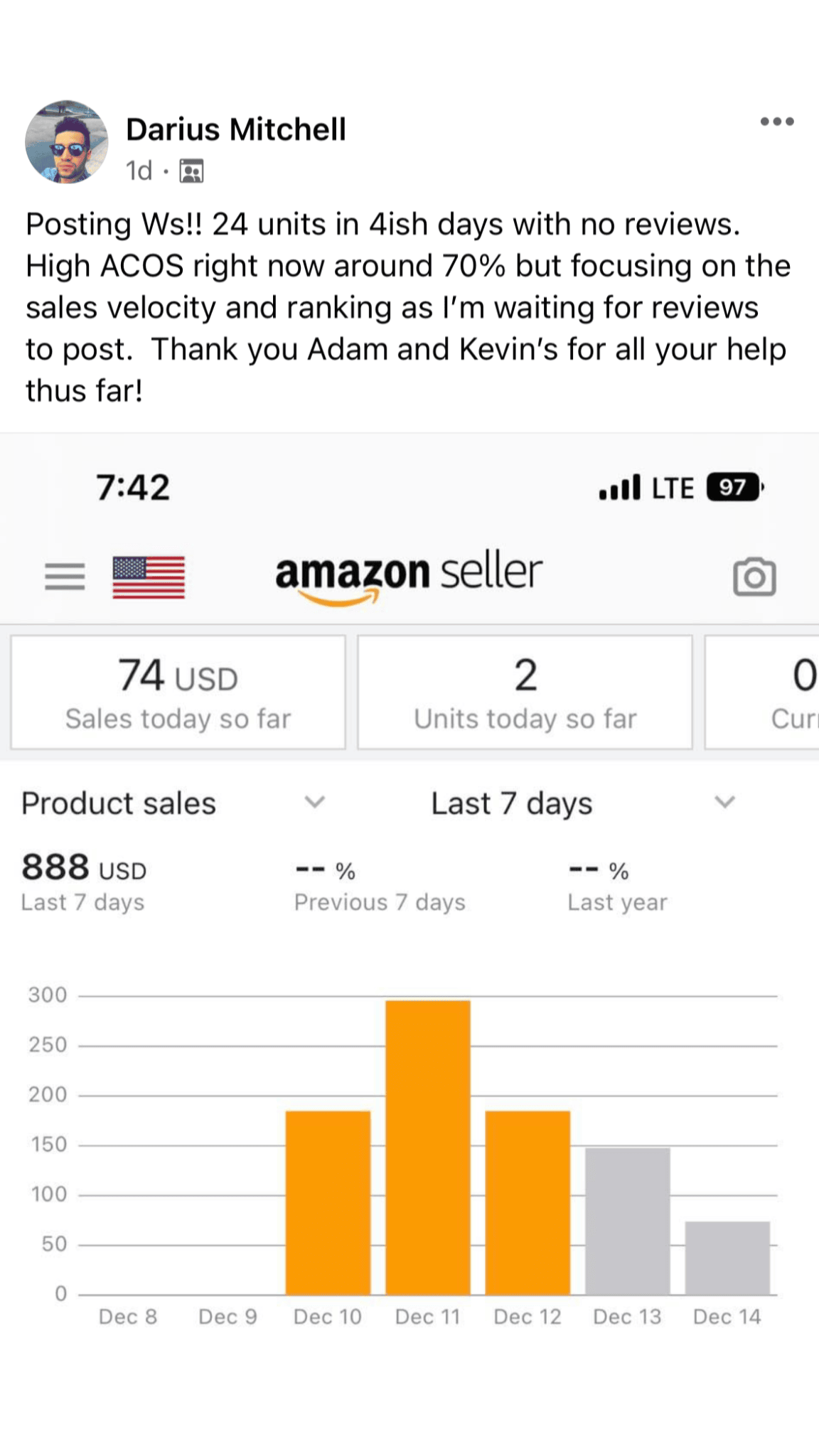Open the post's three-dot options menu
819x1456 pixels.
coord(776,122)
